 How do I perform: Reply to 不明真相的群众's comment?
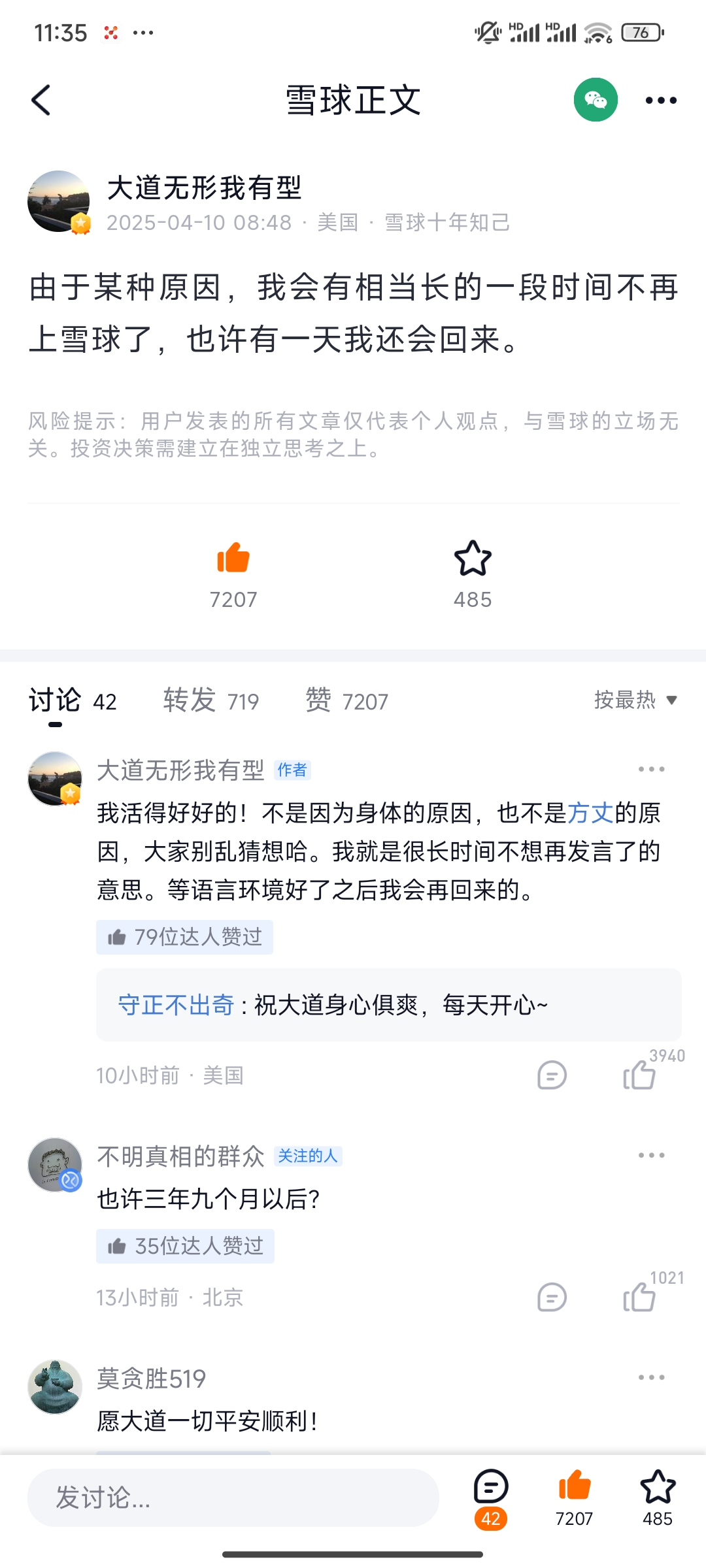pos(552,1297)
